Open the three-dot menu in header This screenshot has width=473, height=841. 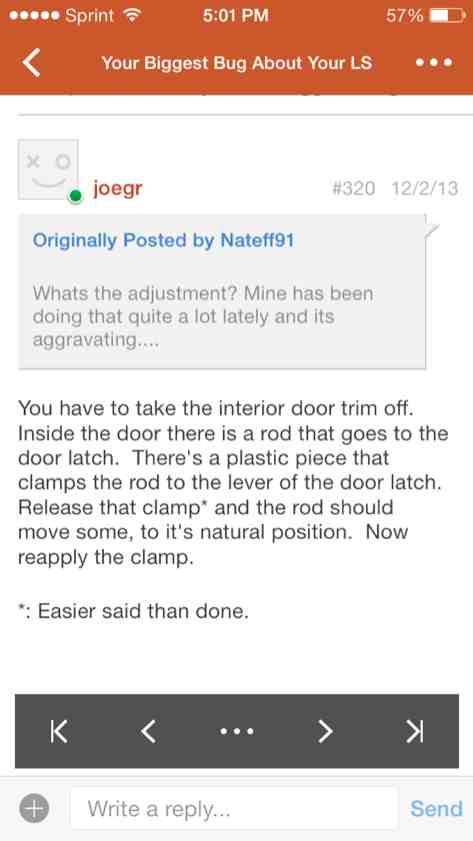coord(434,63)
